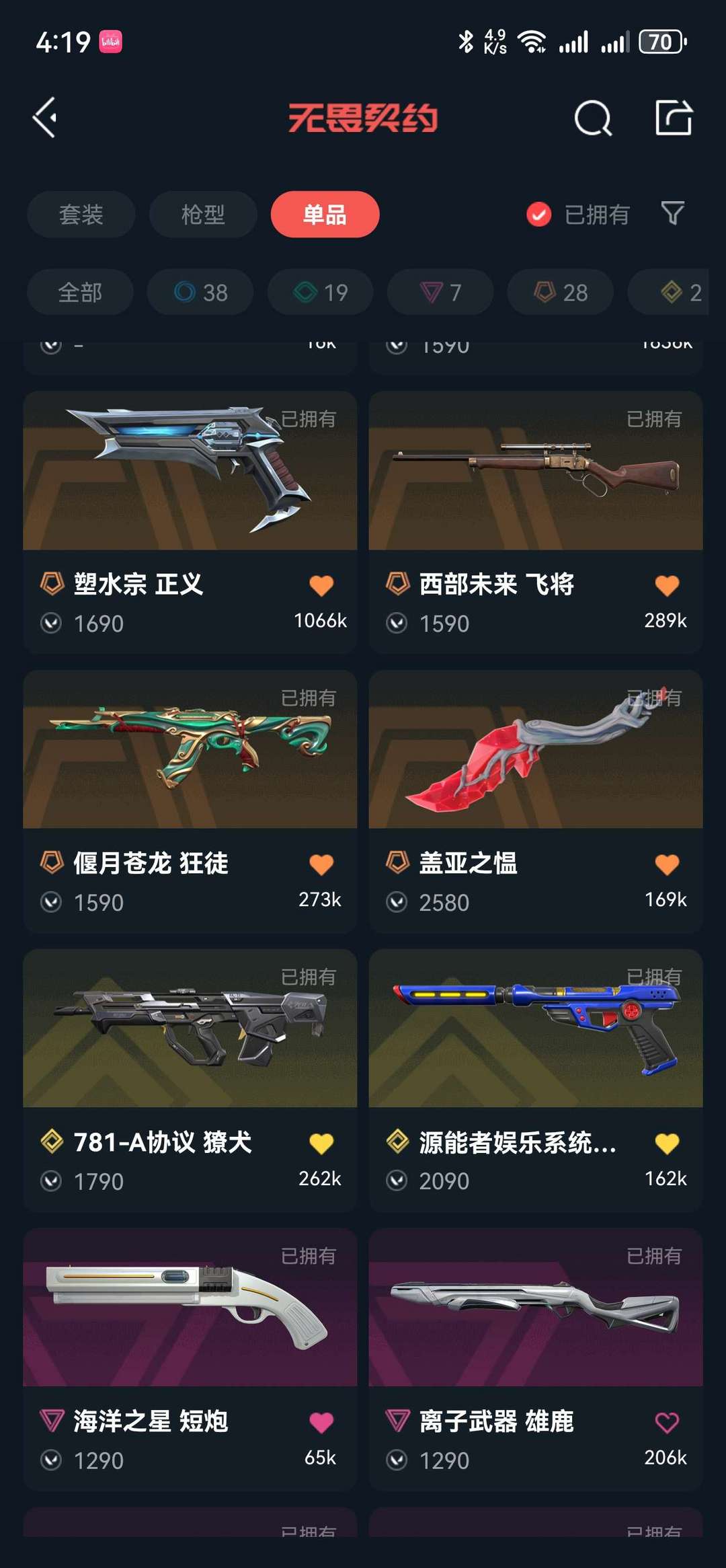The height and width of the screenshot is (1568, 726).
Task: Select the 单品 tab
Action: [x=325, y=215]
